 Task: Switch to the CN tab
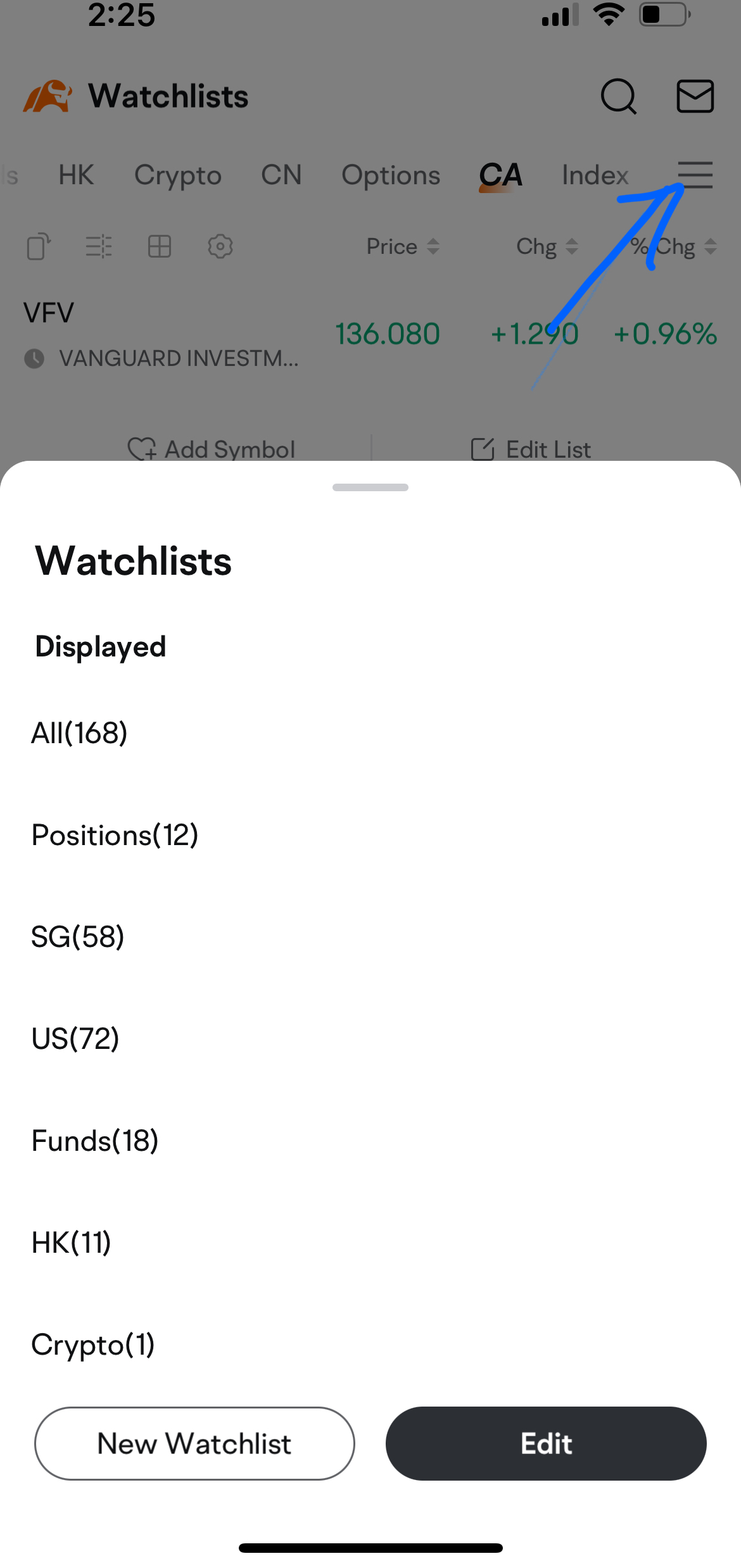tap(281, 175)
